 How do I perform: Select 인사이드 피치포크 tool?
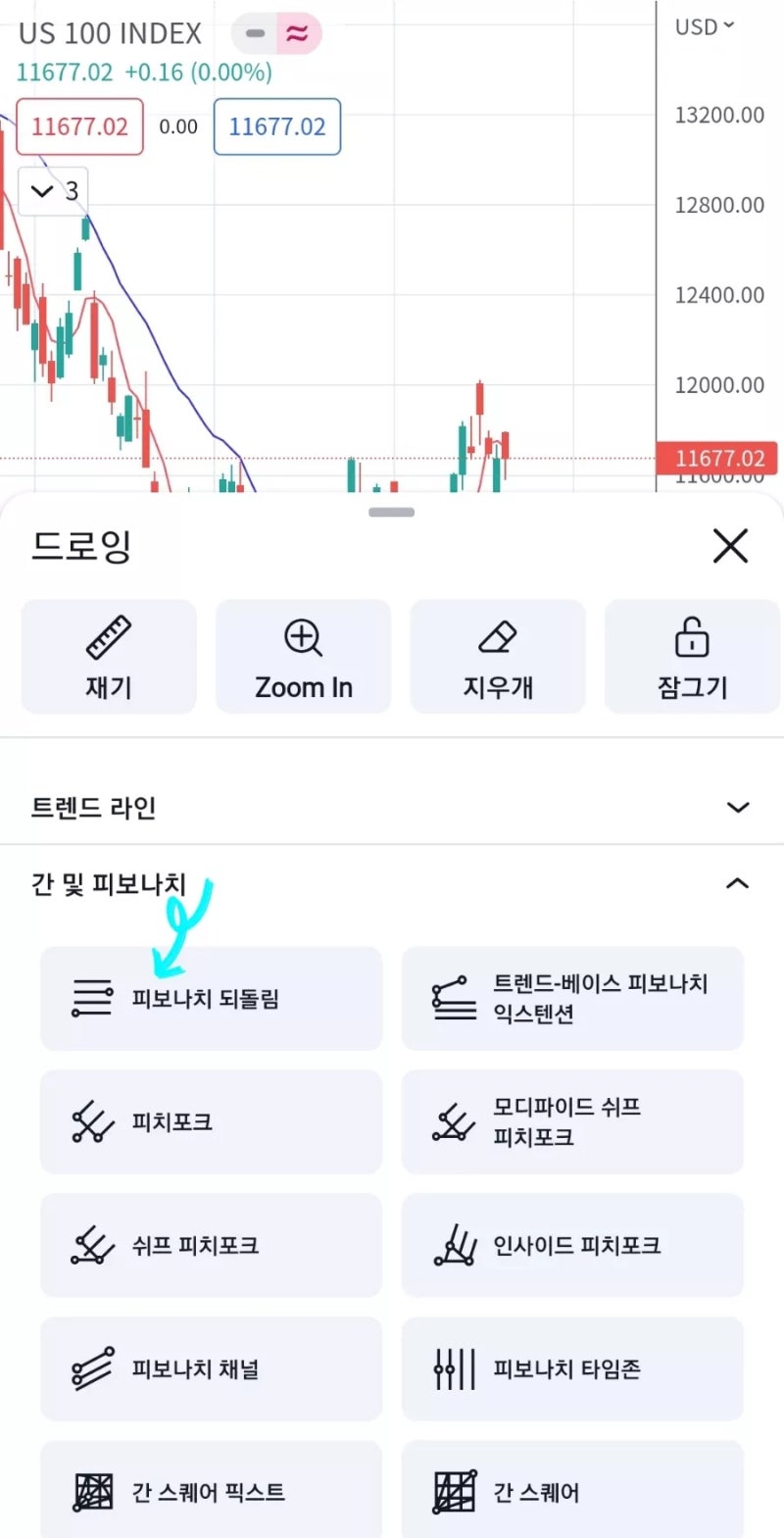[x=572, y=1245]
